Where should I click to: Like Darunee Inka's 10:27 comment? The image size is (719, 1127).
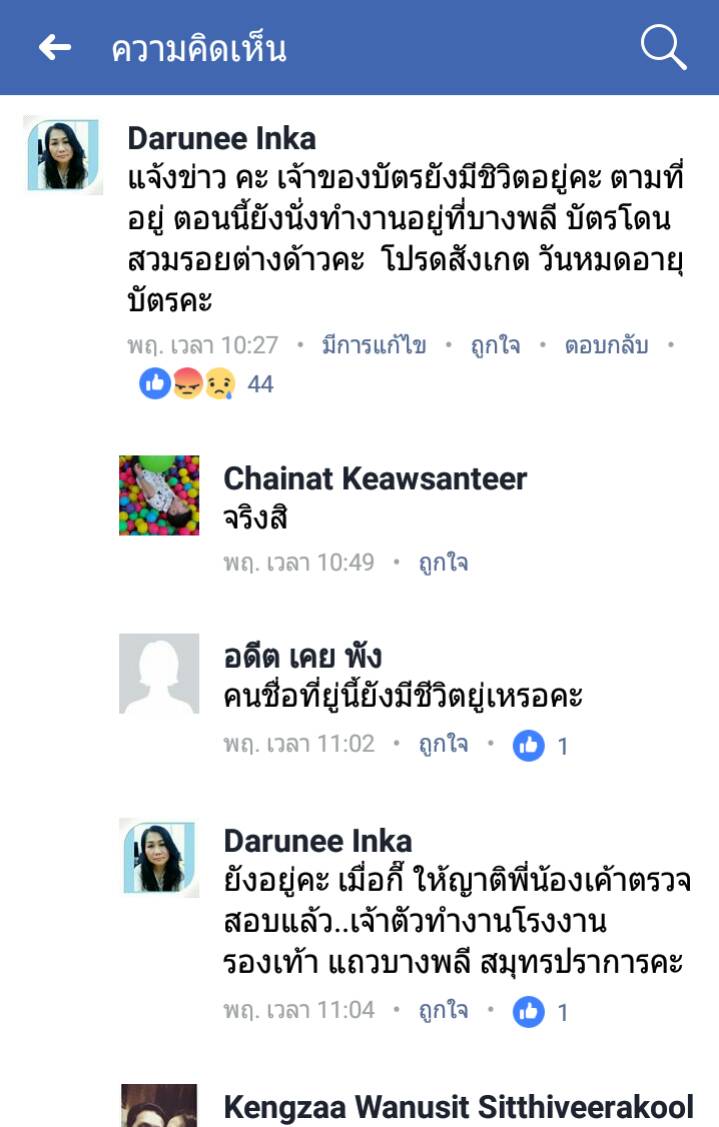496,346
